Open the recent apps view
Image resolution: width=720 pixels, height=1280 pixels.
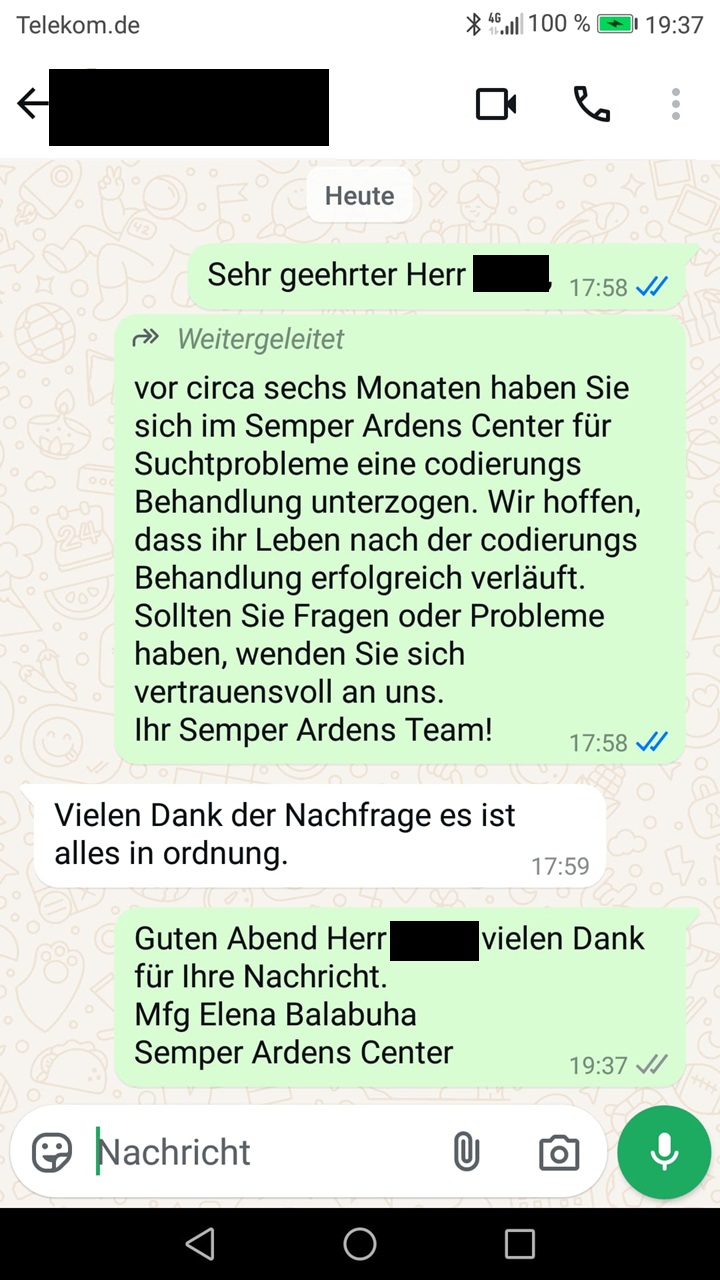[520, 1244]
